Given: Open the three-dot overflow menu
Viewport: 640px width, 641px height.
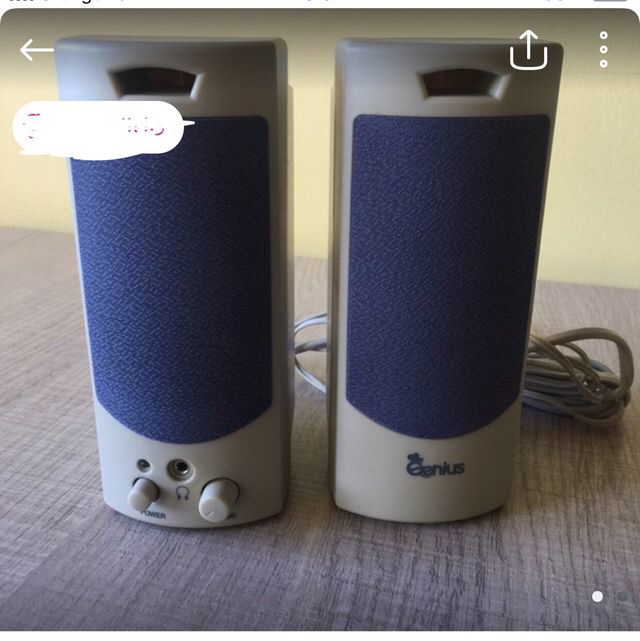Looking at the screenshot, I should (x=604, y=49).
